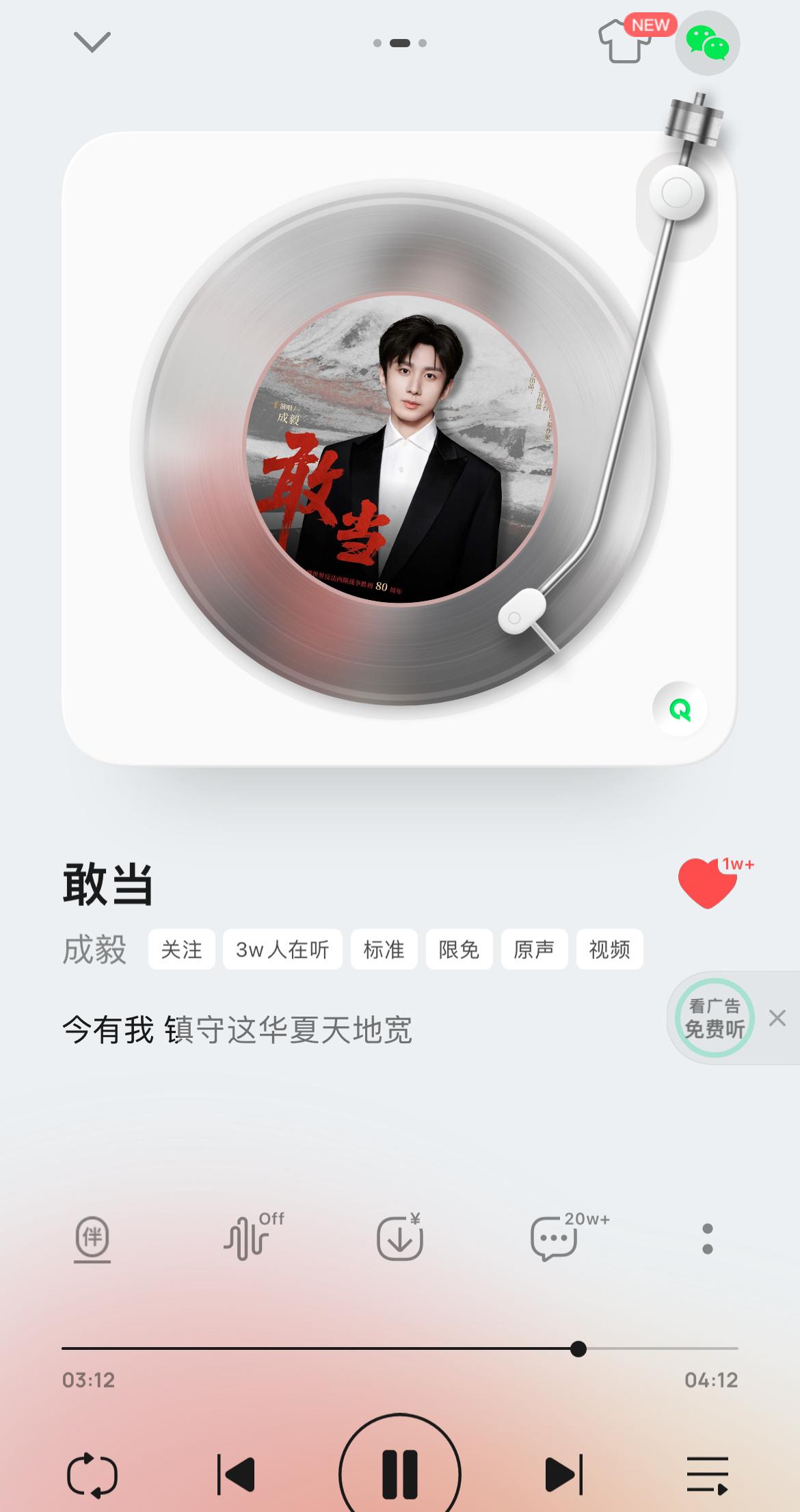Screen dimensions: 800x1512
Task: Select the 原声 chip
Action: (x=534, y=950)
